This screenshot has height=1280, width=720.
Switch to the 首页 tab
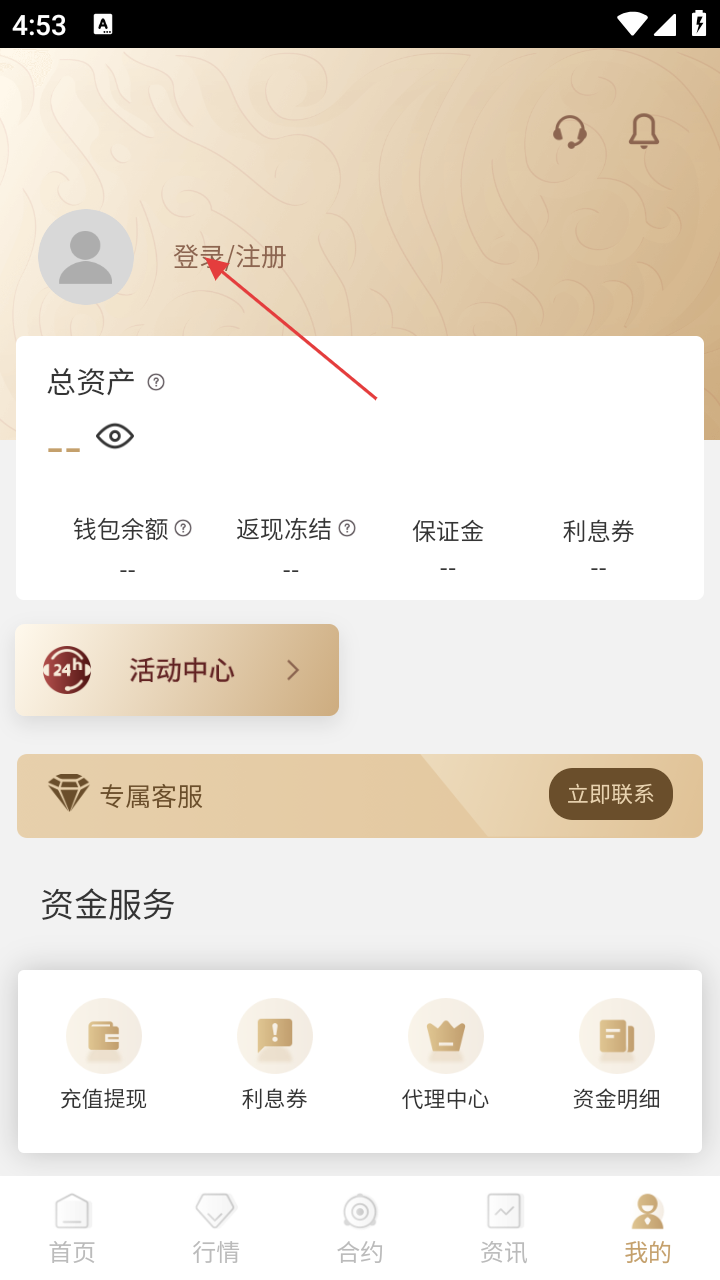click(72, 1228)
